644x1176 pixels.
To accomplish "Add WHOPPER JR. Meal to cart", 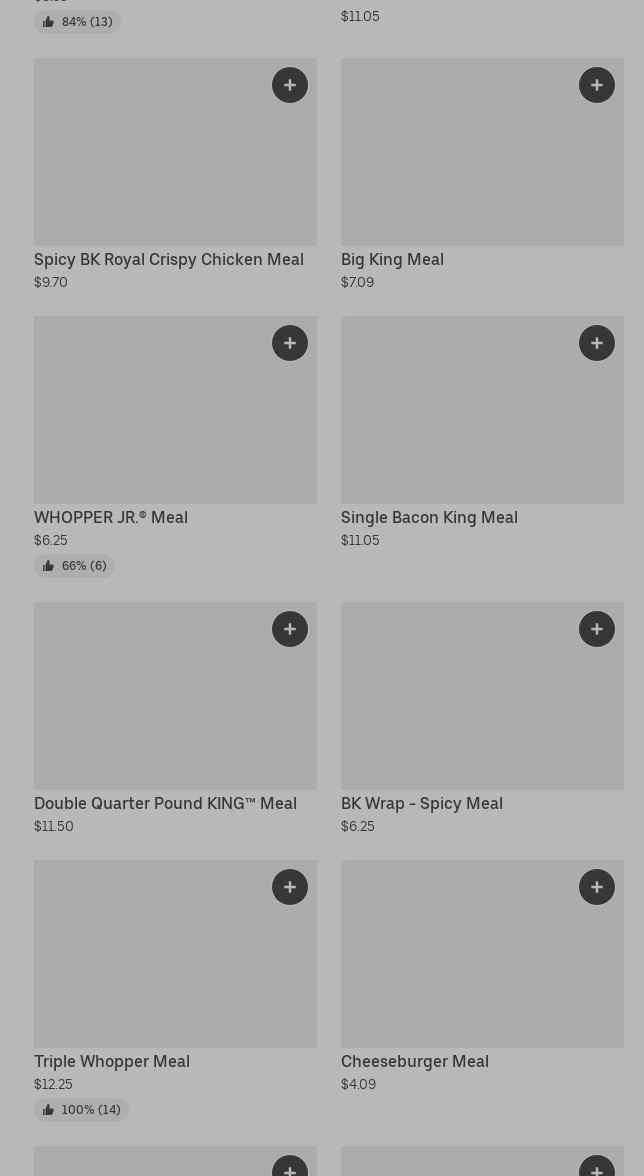I will (x=290, y=343).
